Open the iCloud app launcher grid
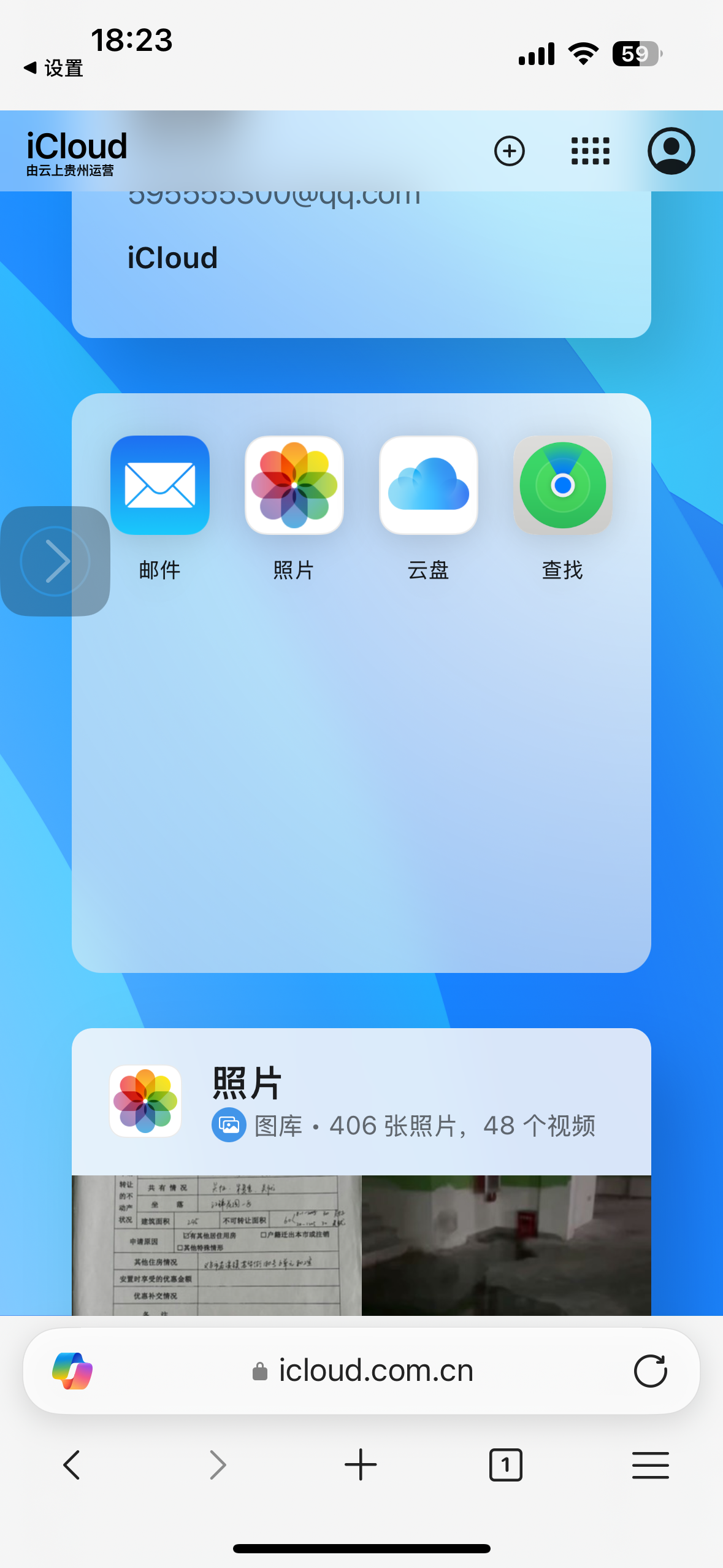723x1568 pixels. 590,151
